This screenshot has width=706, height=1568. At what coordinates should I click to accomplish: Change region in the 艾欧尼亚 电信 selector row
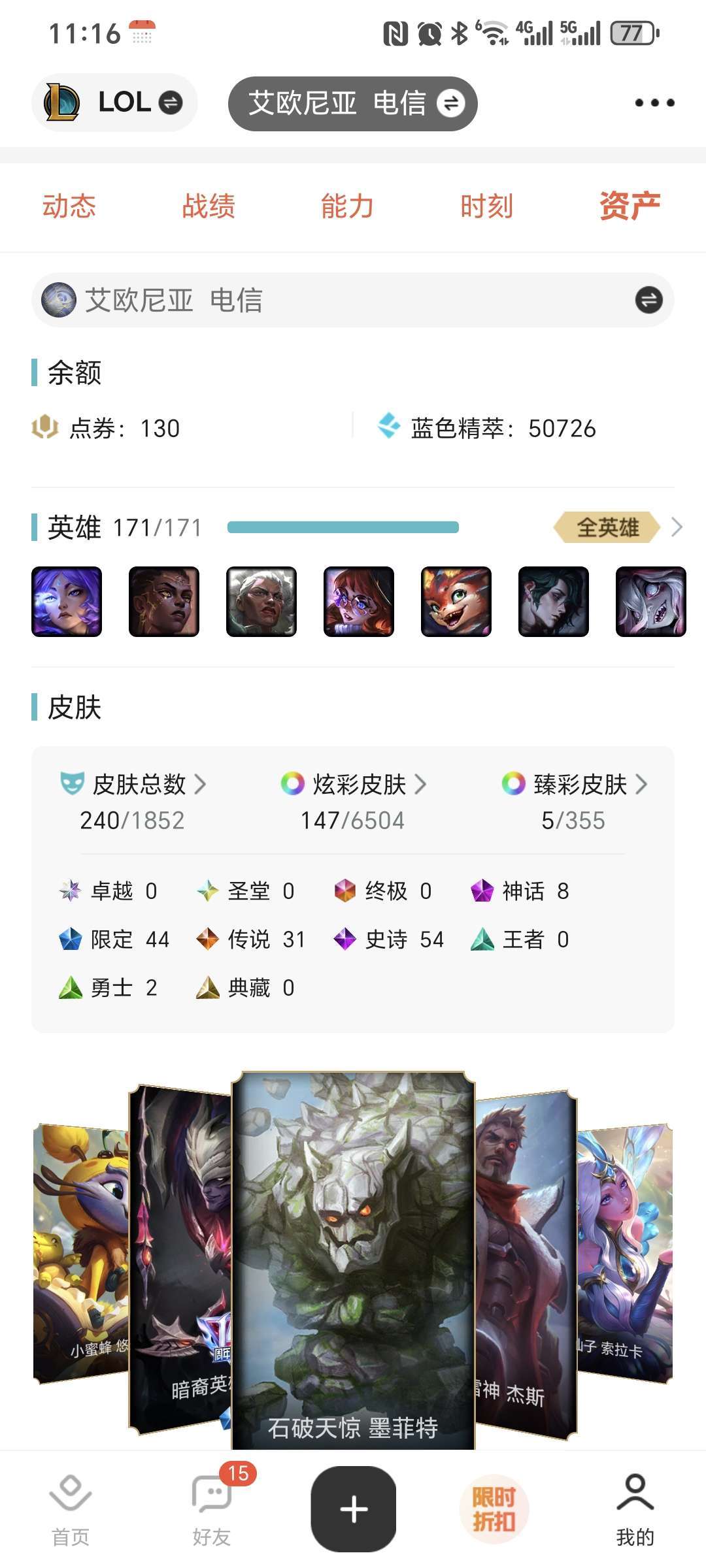coord(353,301)
